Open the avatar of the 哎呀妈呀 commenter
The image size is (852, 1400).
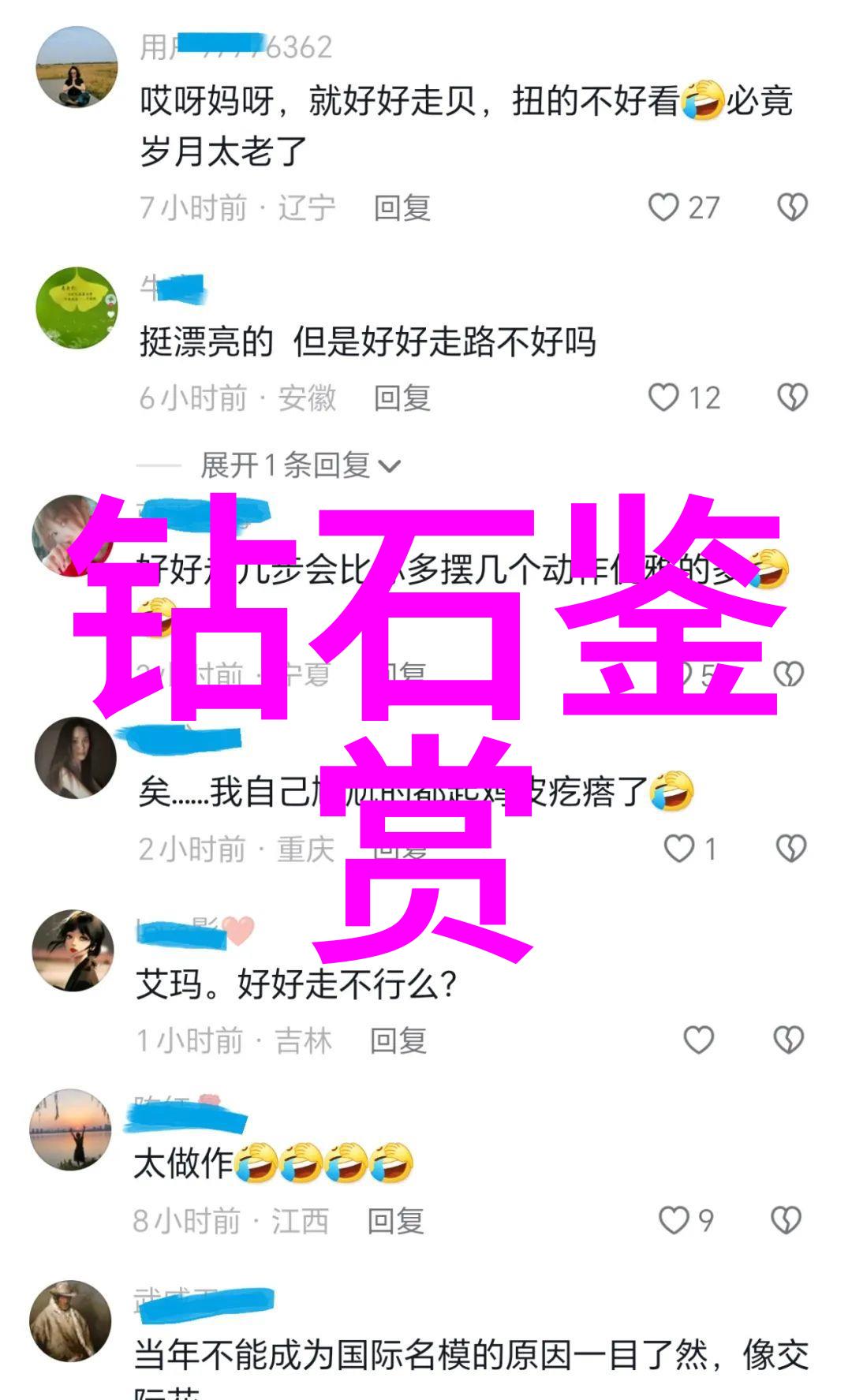point(77,67)
